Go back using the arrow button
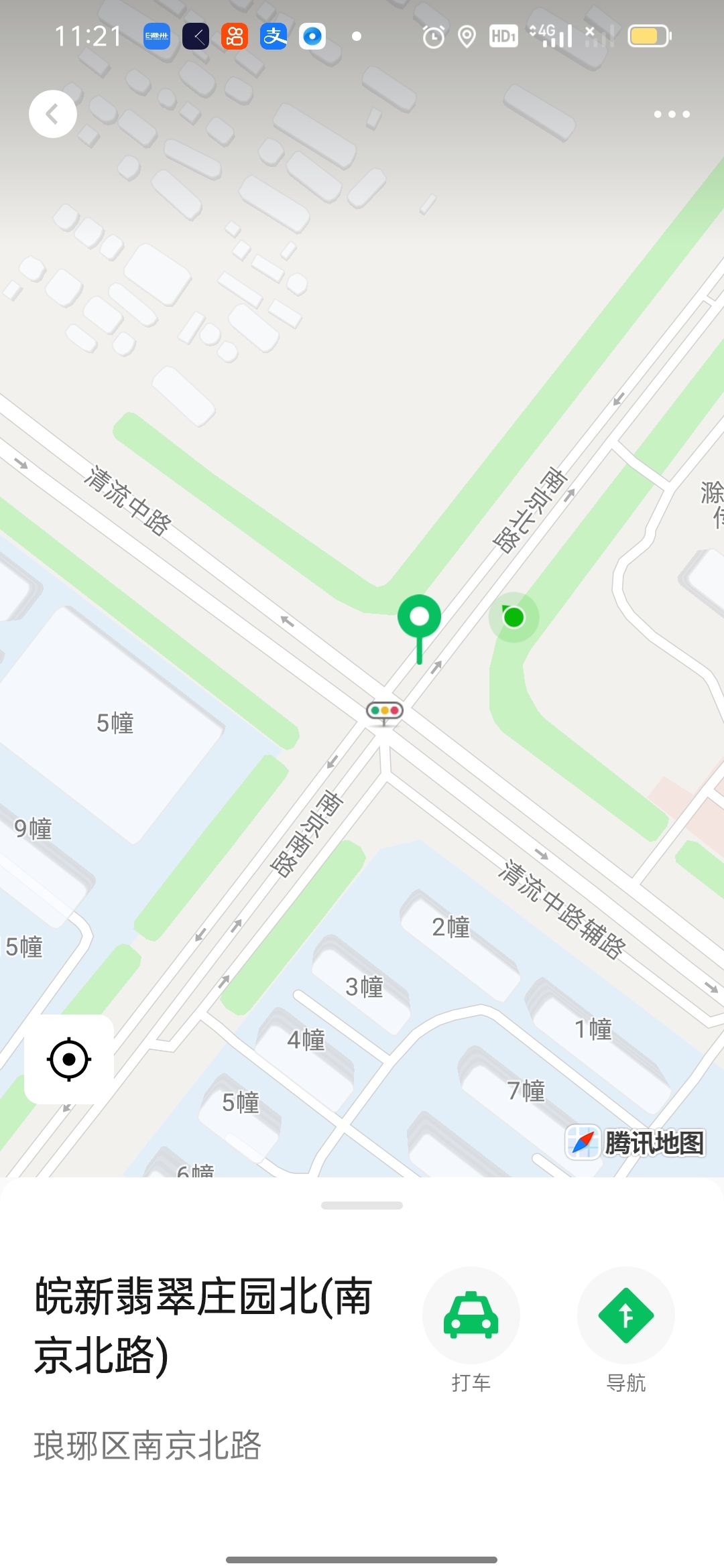 [52, 114]
